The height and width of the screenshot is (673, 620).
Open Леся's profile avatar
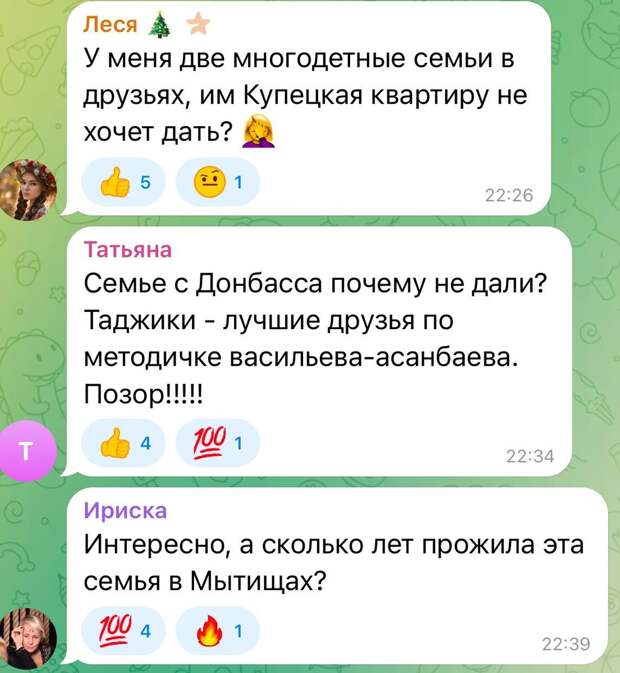coord(32,188)
